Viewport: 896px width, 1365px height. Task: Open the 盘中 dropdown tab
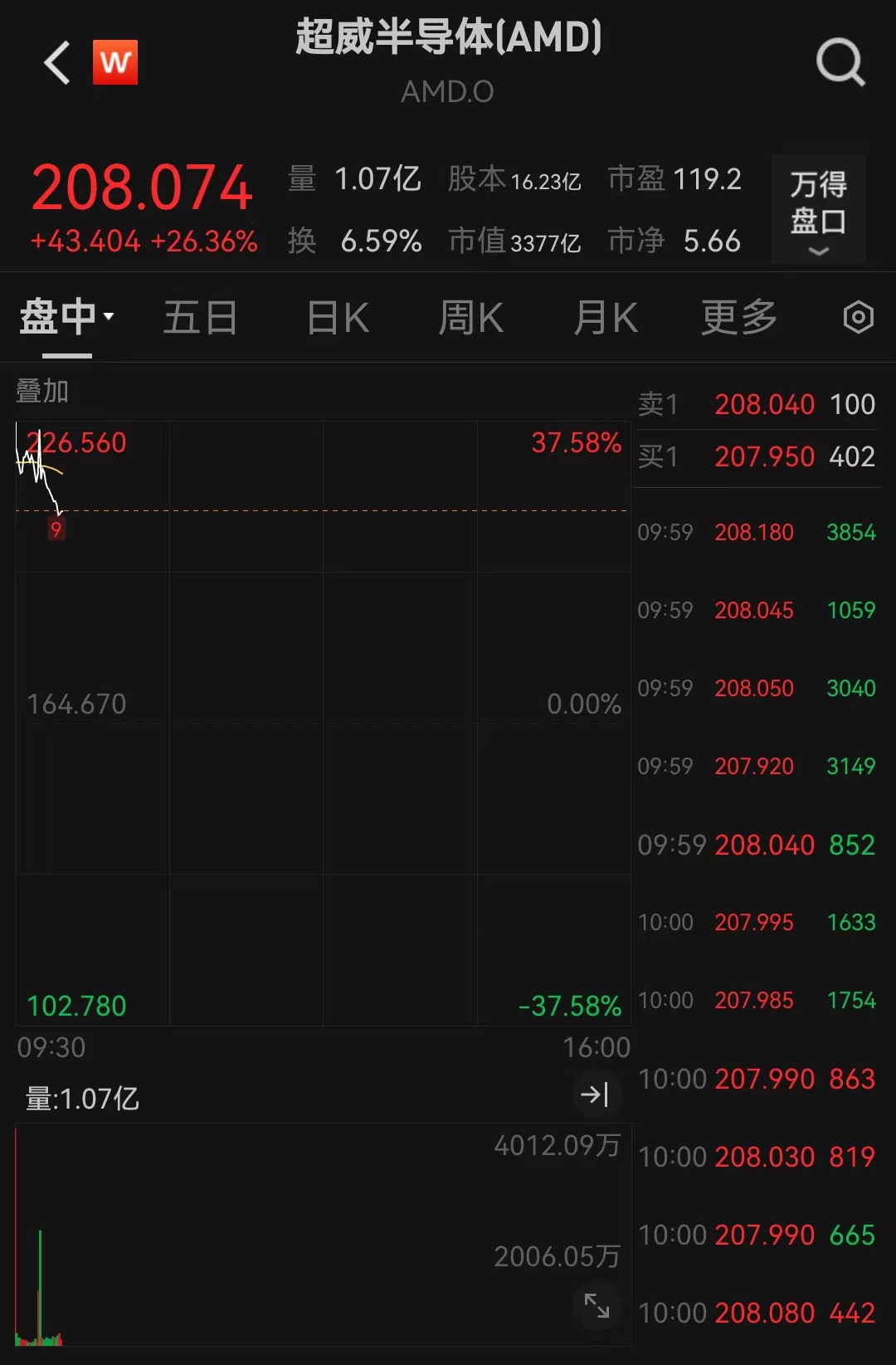click(x=66, y=317)
